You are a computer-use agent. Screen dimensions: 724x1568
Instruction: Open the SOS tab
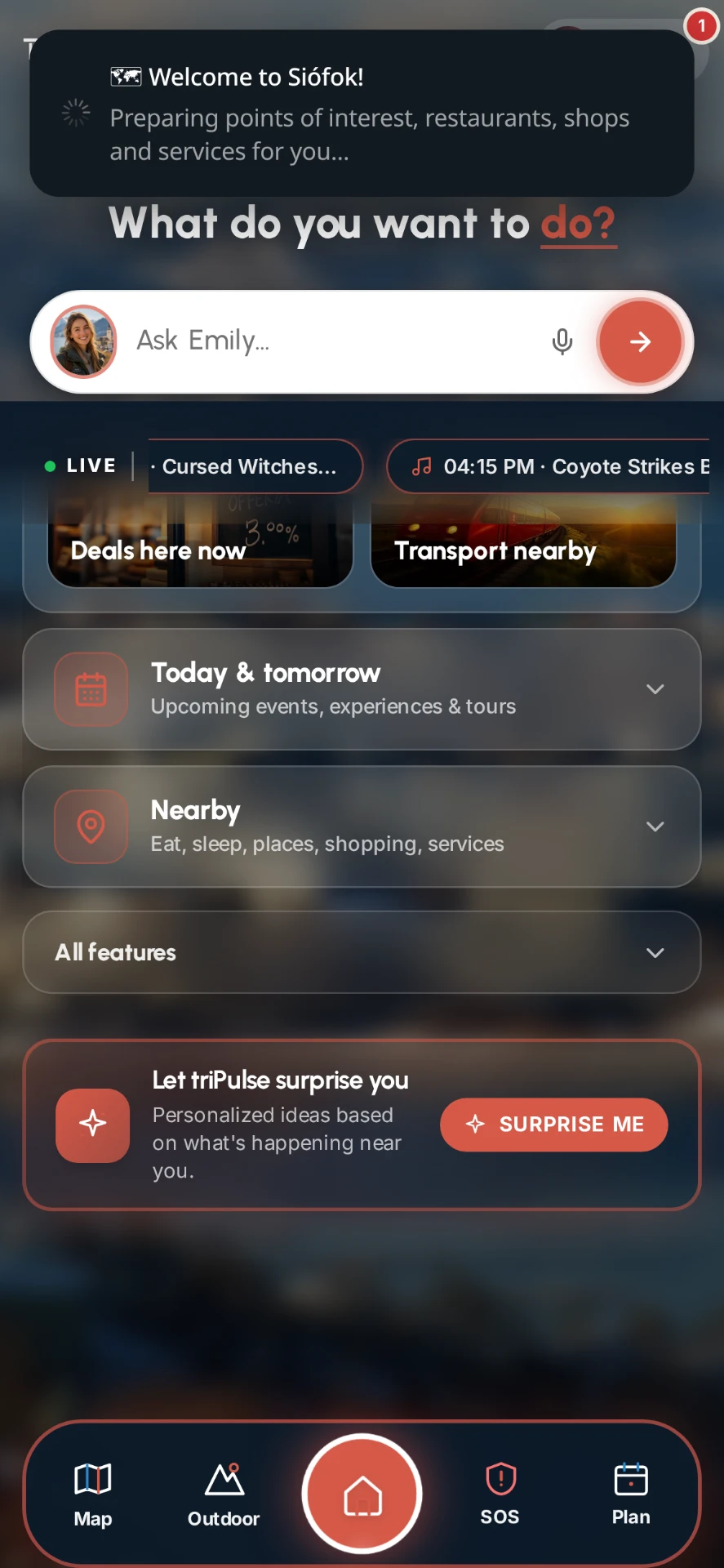point(500,1494)
